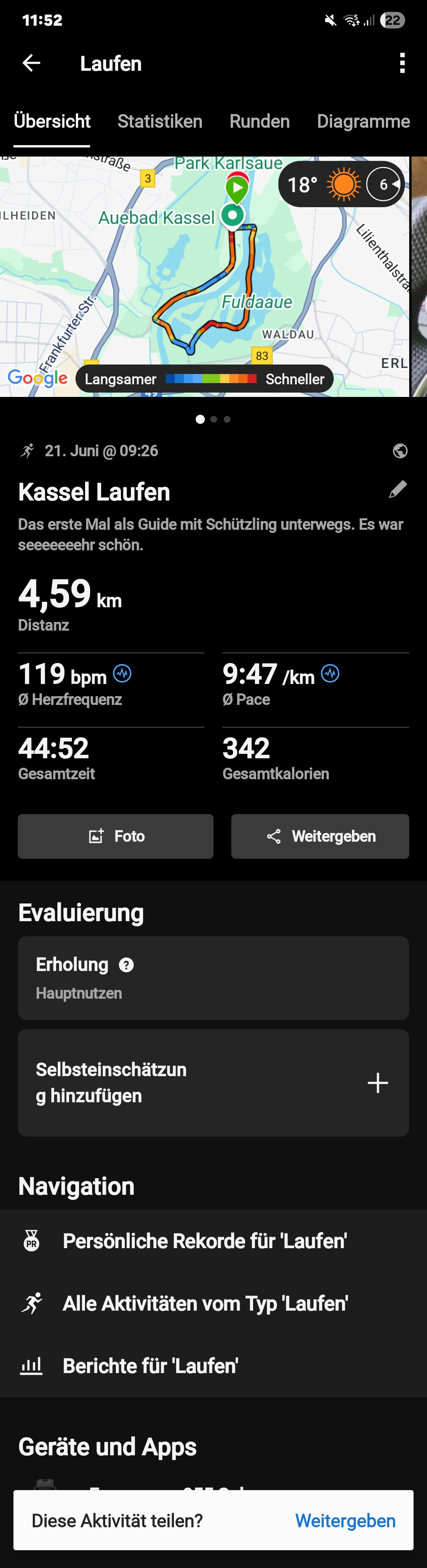427x1568 pixels.
Task: Open the 18° weather details badge
Action: [341, 184]
